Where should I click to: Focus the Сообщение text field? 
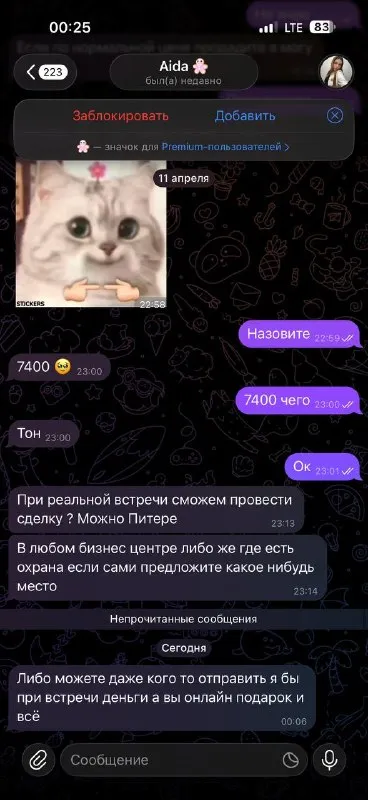point(174,760)
